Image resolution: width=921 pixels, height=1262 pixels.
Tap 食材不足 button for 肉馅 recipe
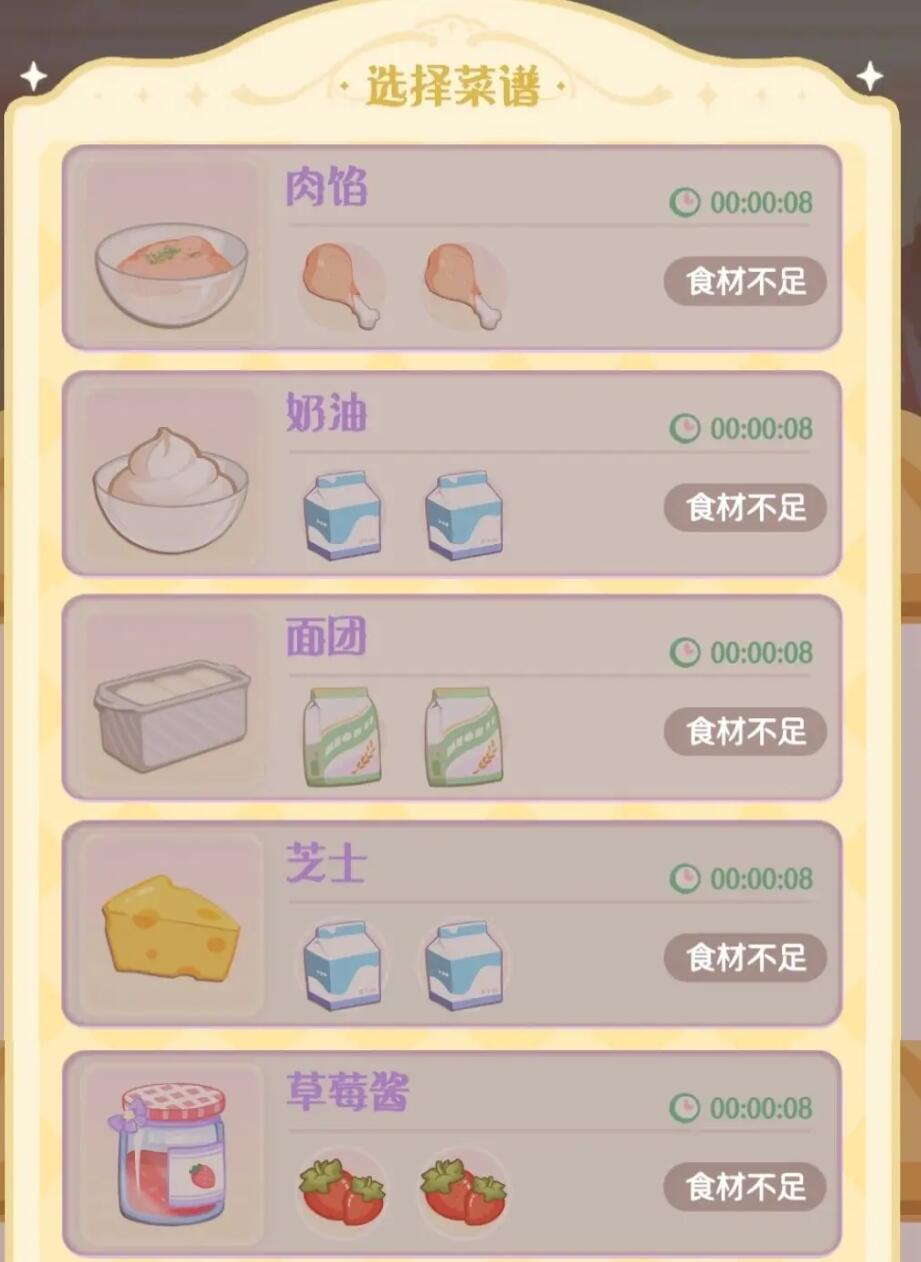pos(745,282)
